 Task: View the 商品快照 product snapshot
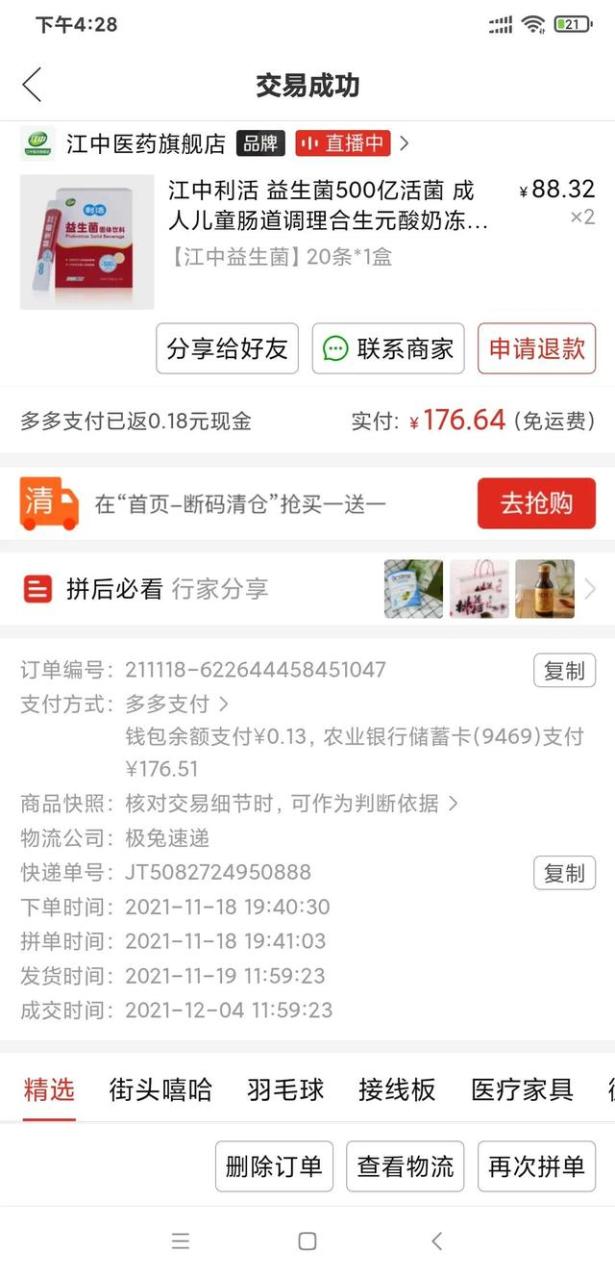[x=291, y=803]
